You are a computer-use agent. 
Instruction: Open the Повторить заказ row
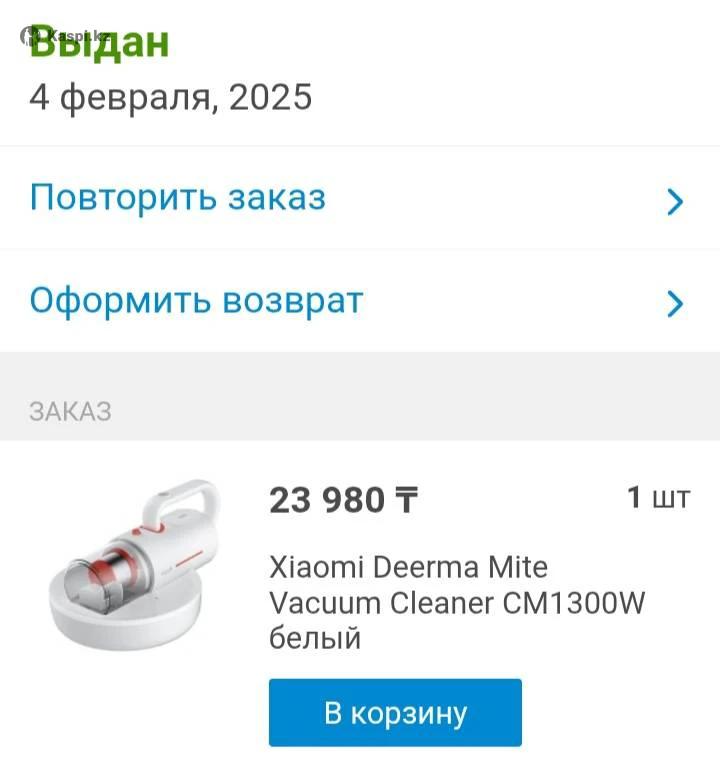358,198
